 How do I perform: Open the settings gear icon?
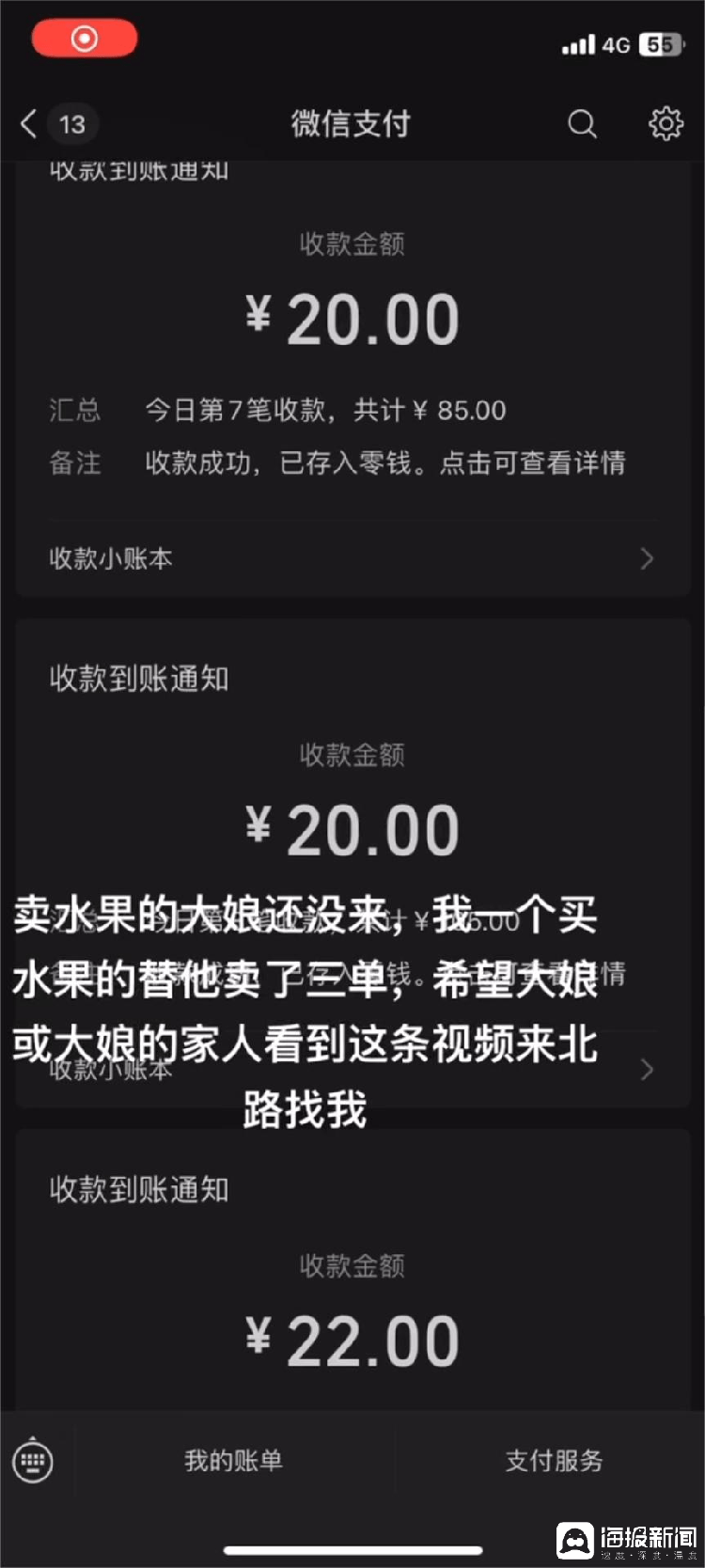coord(666,123)
